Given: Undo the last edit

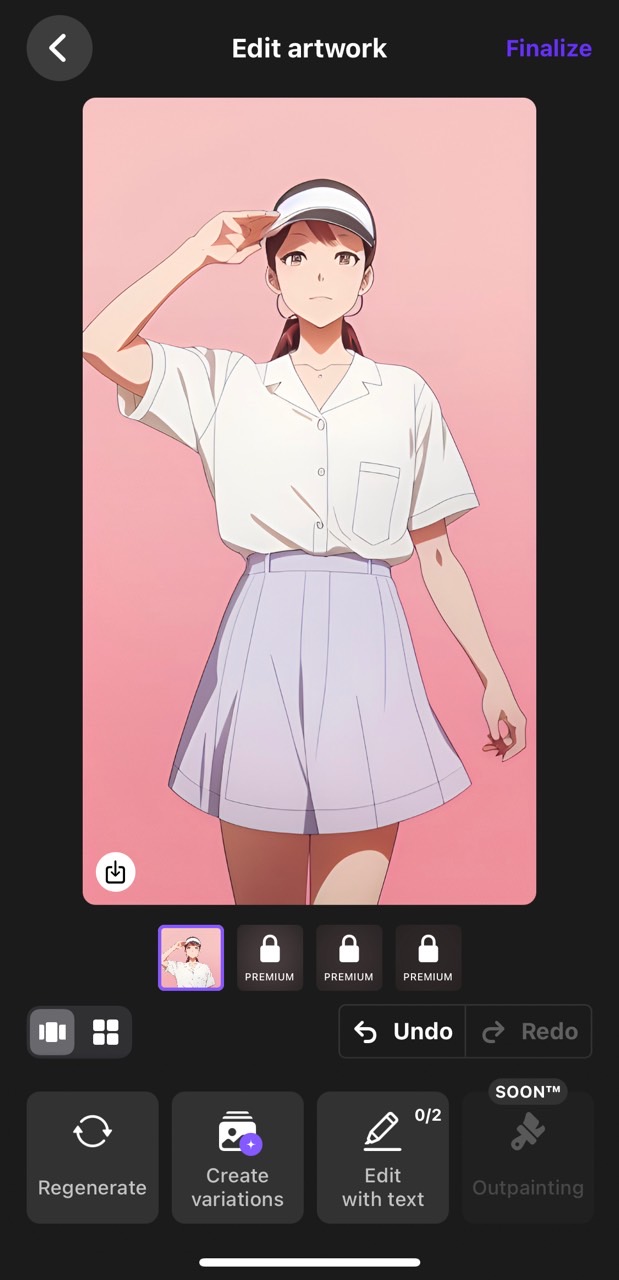Looking at the screenshot, I should (x=403, y=1032).
